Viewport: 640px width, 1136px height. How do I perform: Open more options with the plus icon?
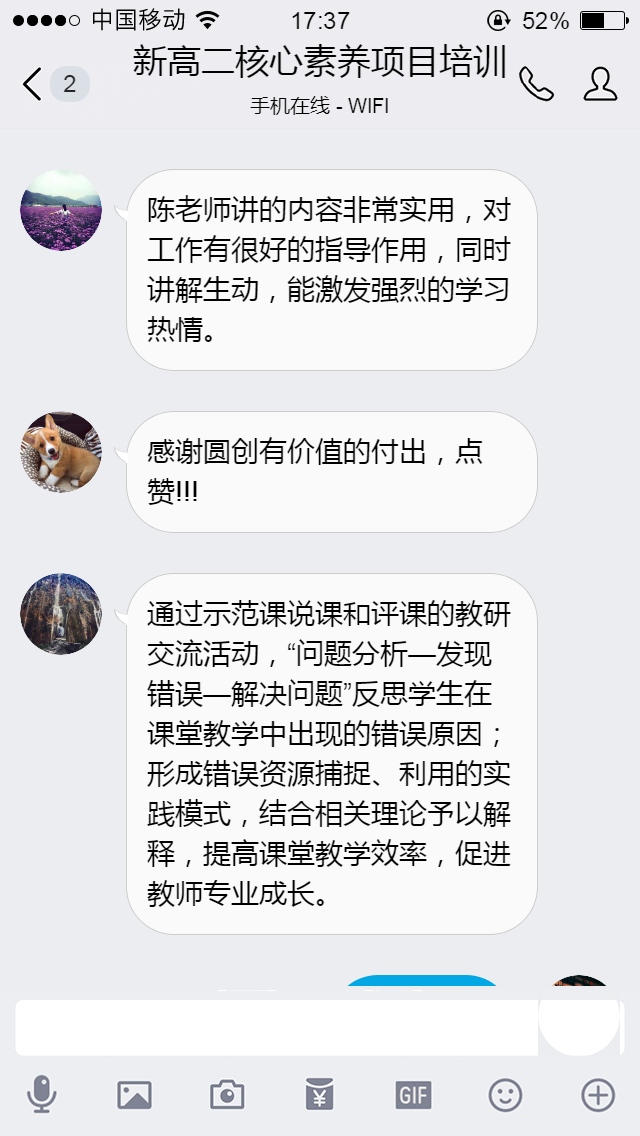tap(598, 1095)
